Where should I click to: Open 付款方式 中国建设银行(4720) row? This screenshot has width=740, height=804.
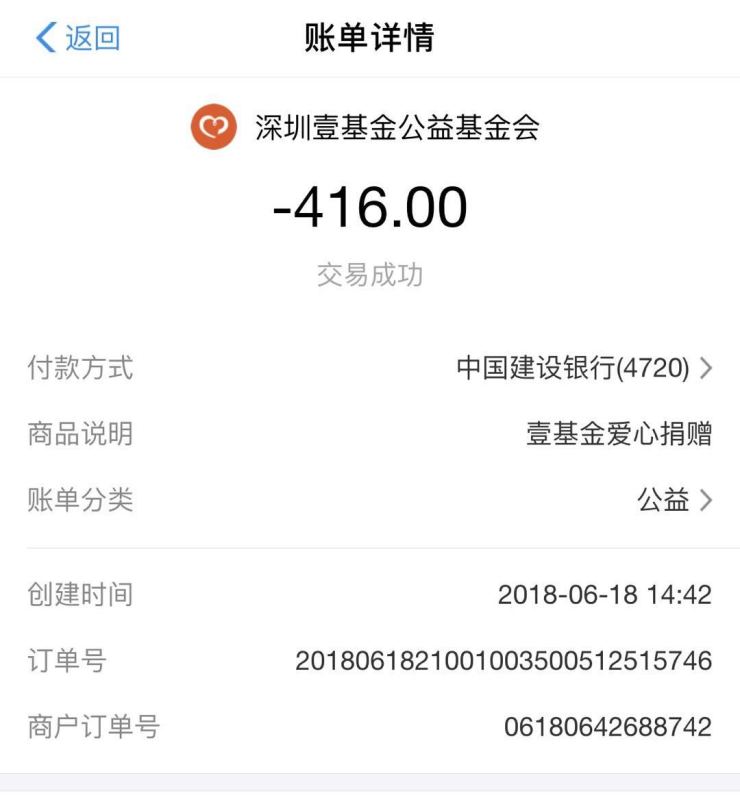[584, 368]
